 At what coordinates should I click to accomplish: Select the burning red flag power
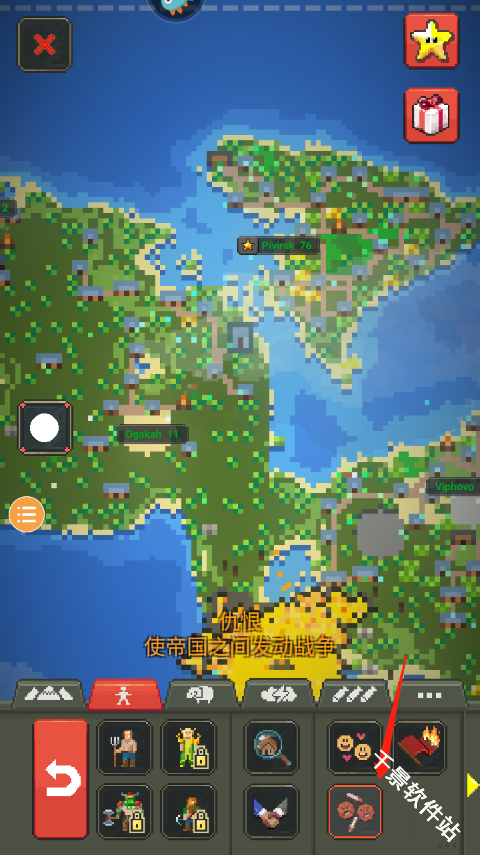tap(420, 747)
